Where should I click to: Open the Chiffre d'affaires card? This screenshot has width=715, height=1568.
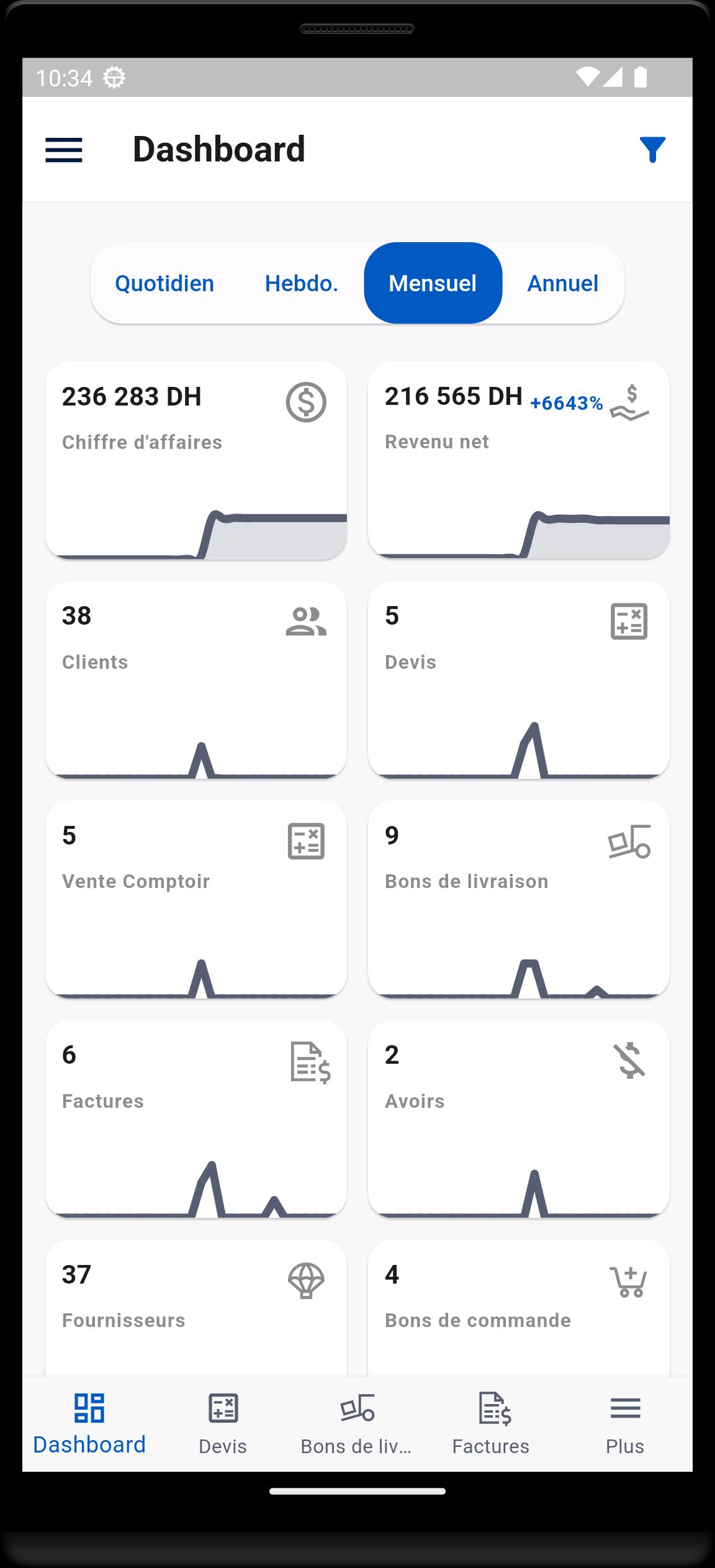[196, 460]
